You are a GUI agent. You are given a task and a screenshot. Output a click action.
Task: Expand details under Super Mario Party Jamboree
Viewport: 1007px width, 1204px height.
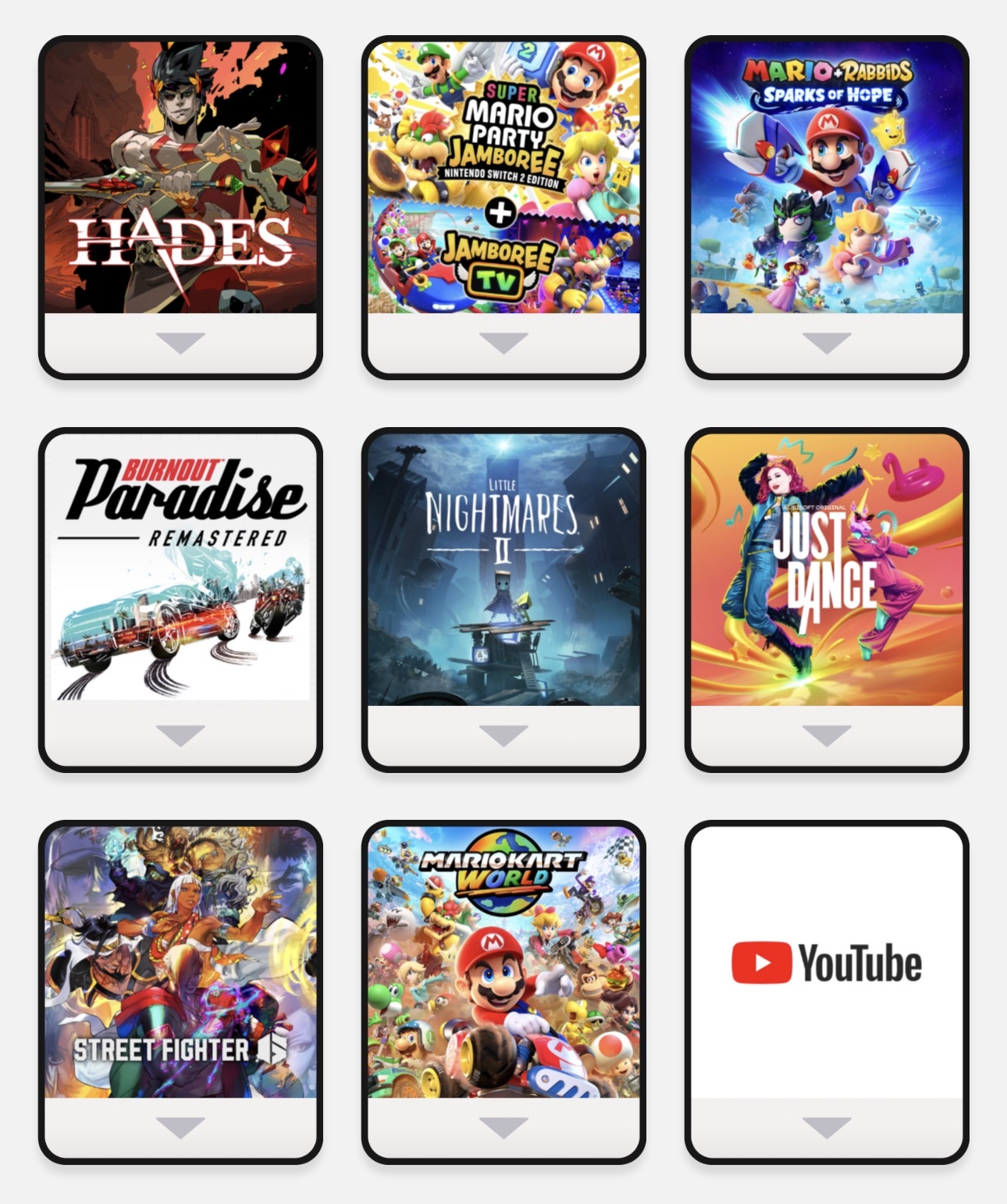click(x=503, y=343)
